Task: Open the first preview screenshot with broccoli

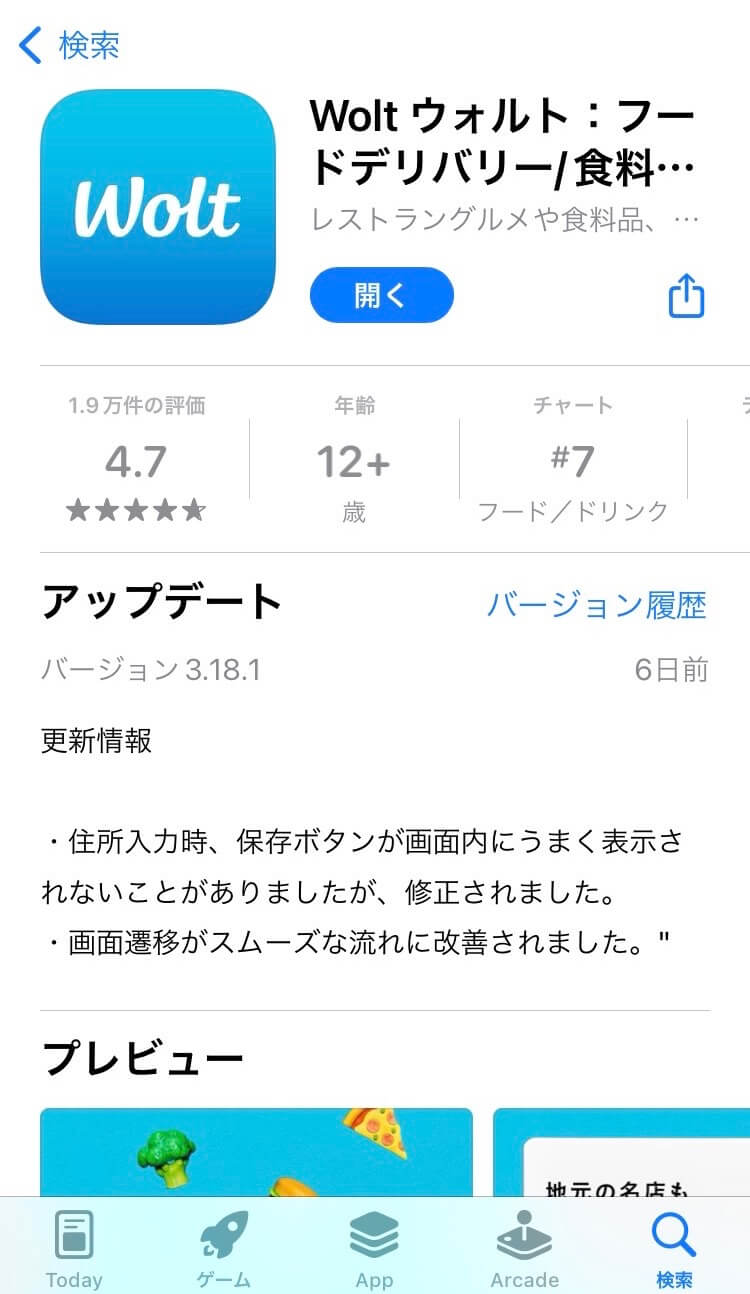Action: click(256, 1152)
